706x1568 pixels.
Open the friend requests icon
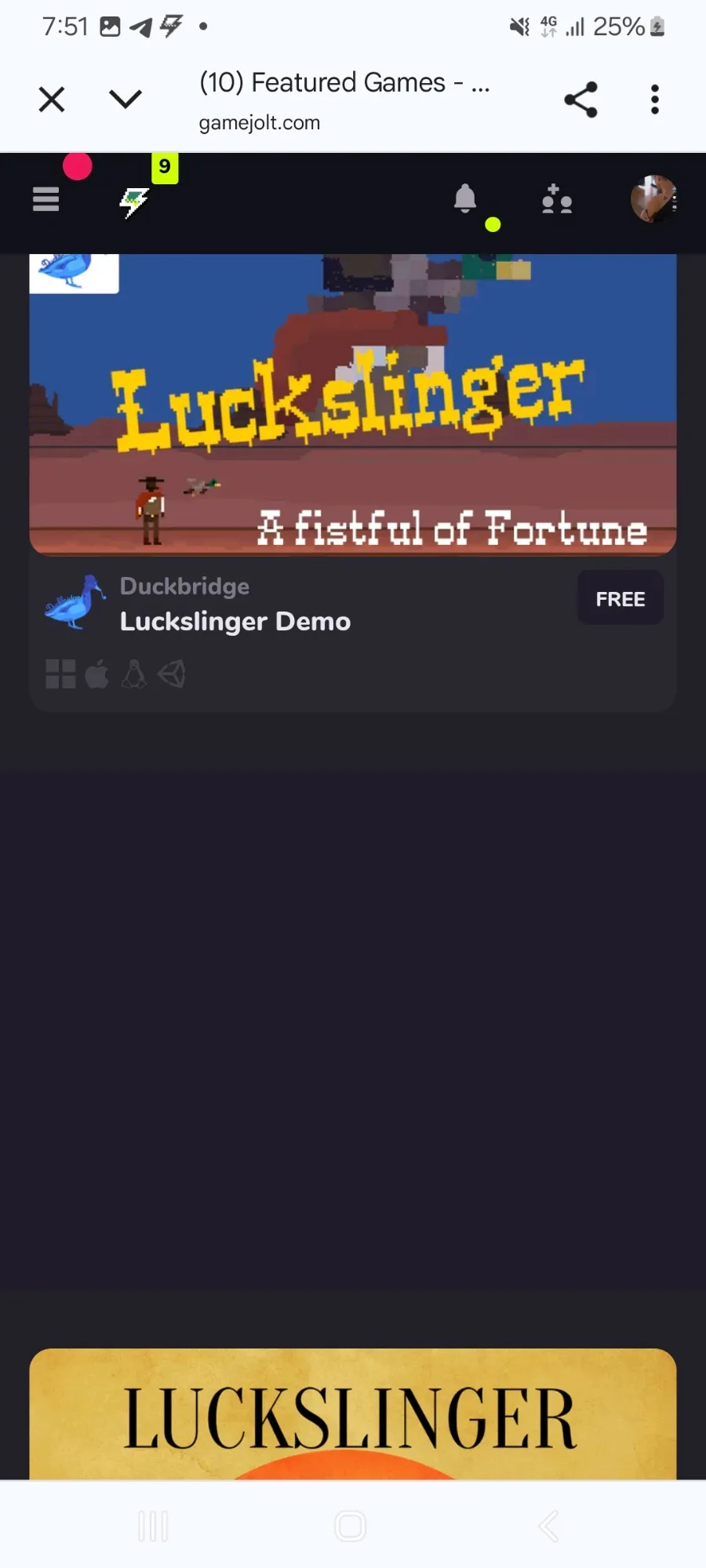pyautogui.click(x=557, y=200)
